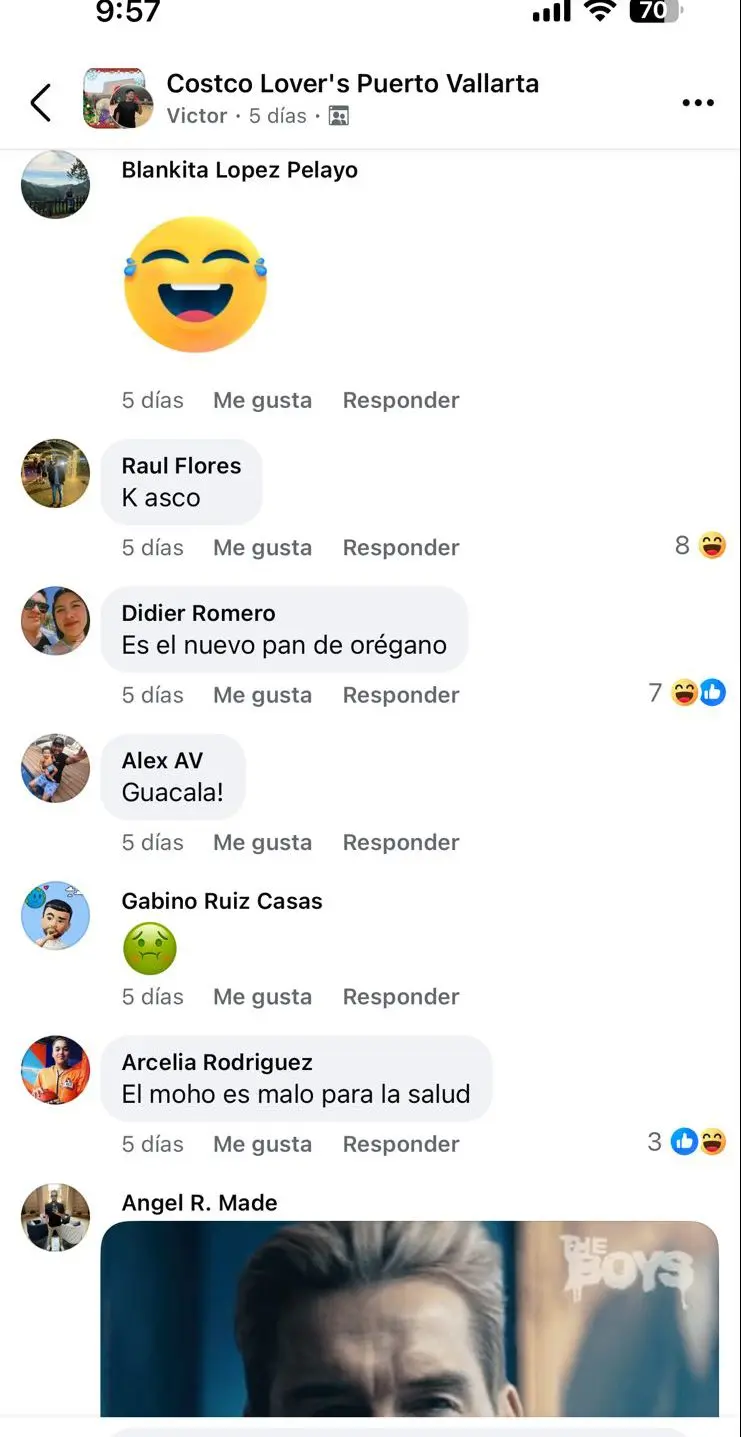This screenshot has height=1437, width=741.
Task: See reactions on Didier Romero's comment
Action: pos(687,692)
